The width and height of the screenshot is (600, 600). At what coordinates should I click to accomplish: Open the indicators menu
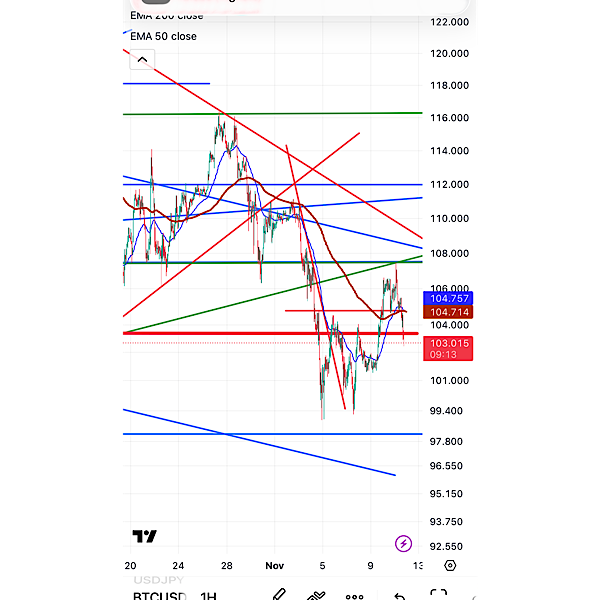[x=317, y=594]
